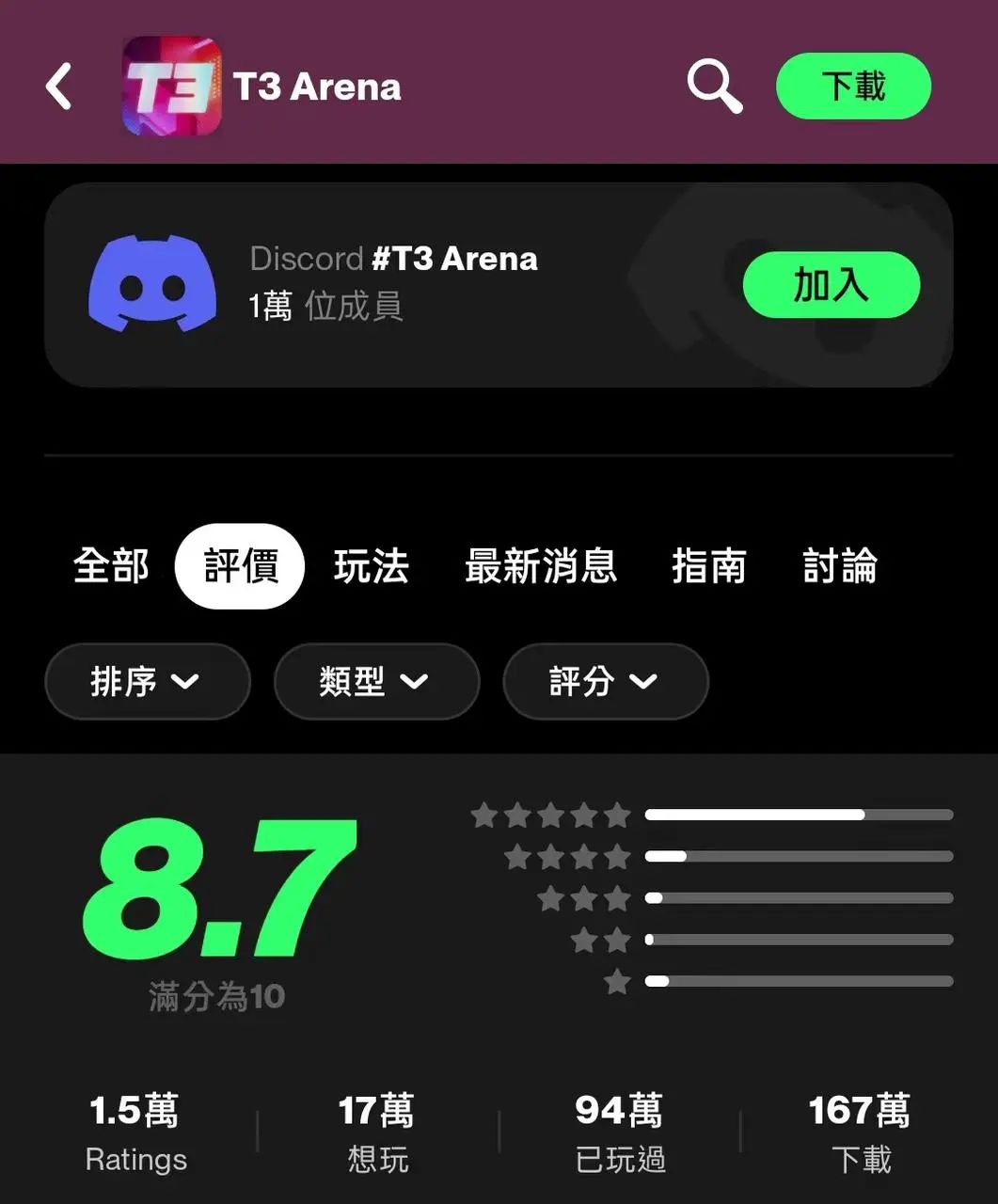The height and width of the screenshot is (1204, 998).
Task: Tap the back arrow to return
Action: click(x=58, y=87)
